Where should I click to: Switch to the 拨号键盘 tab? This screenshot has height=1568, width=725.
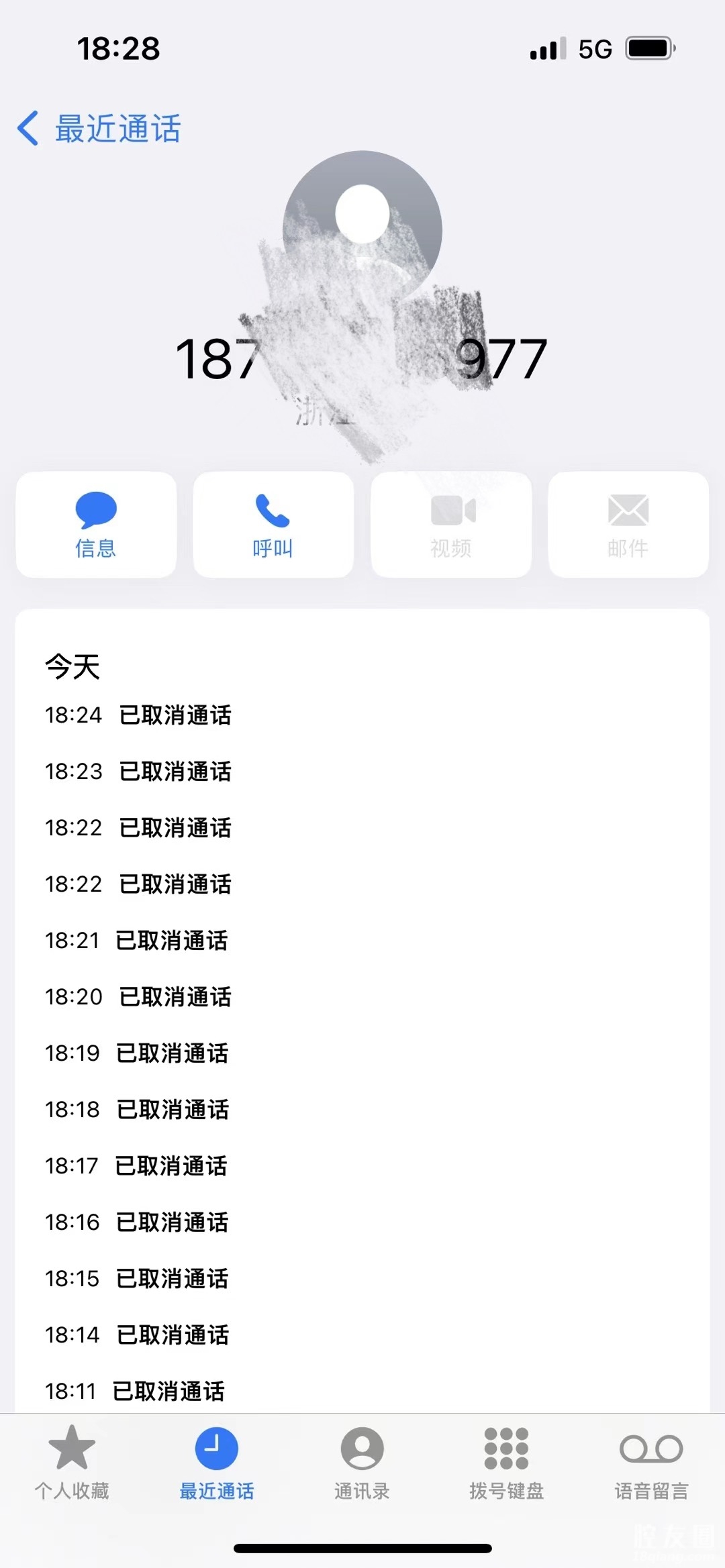(x=506, y=1463)
